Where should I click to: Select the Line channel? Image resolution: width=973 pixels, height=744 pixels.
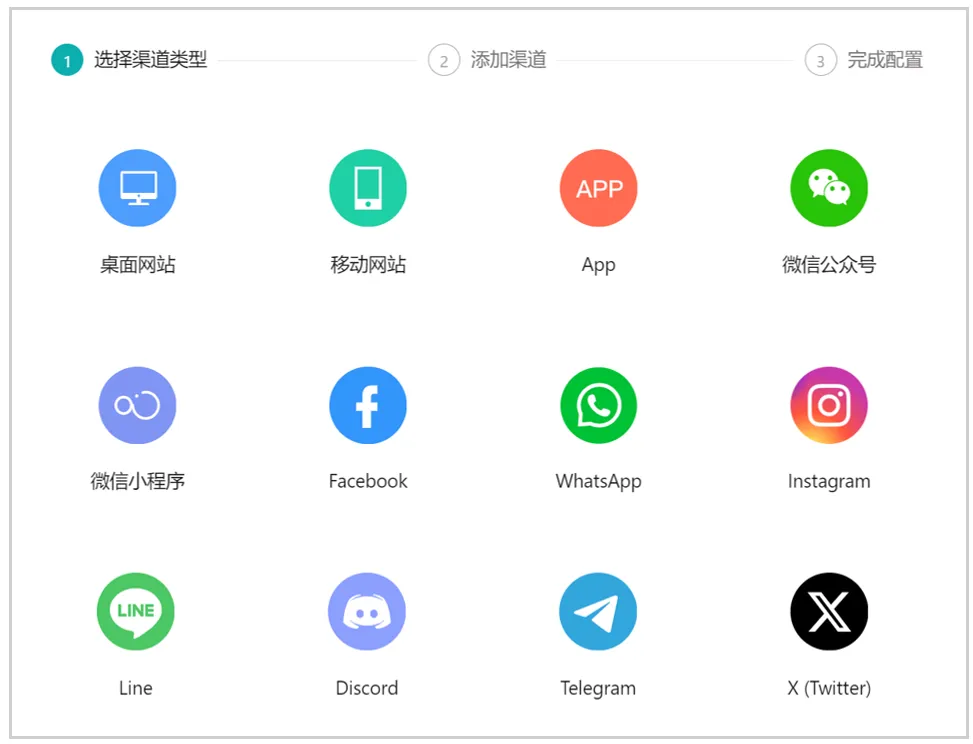tap(135, 611)
